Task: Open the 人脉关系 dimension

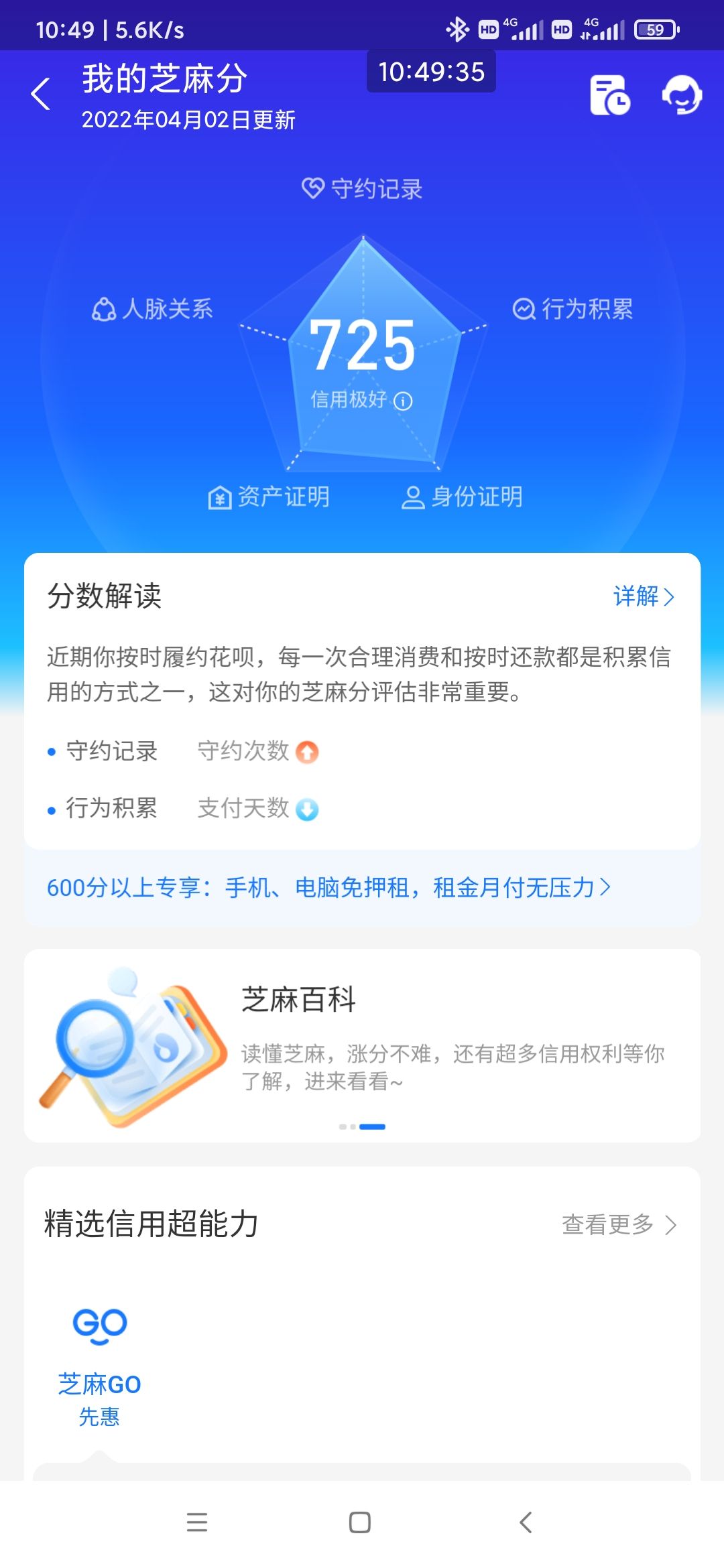Action: (x=153, y=309)
